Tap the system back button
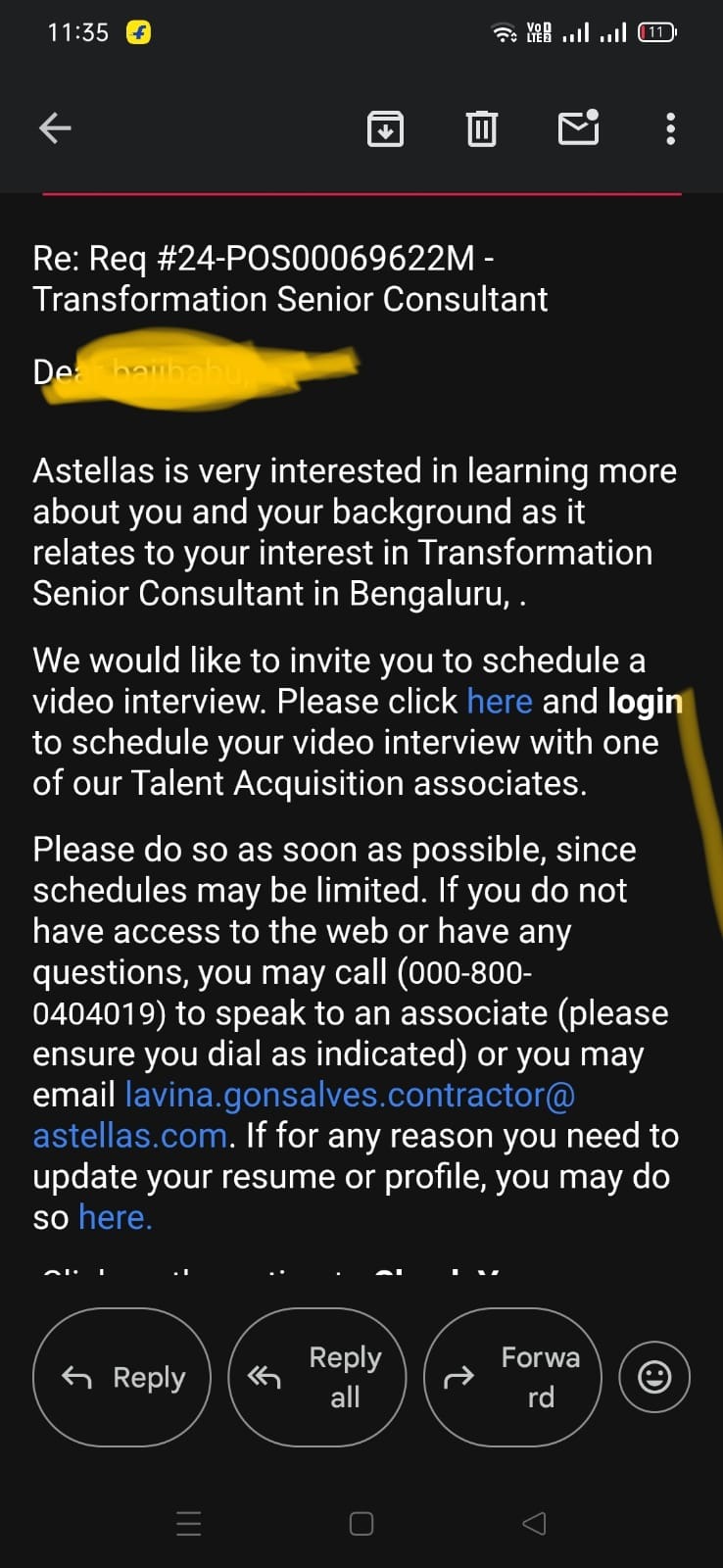723x1568 pixels. coord(534,1523)
